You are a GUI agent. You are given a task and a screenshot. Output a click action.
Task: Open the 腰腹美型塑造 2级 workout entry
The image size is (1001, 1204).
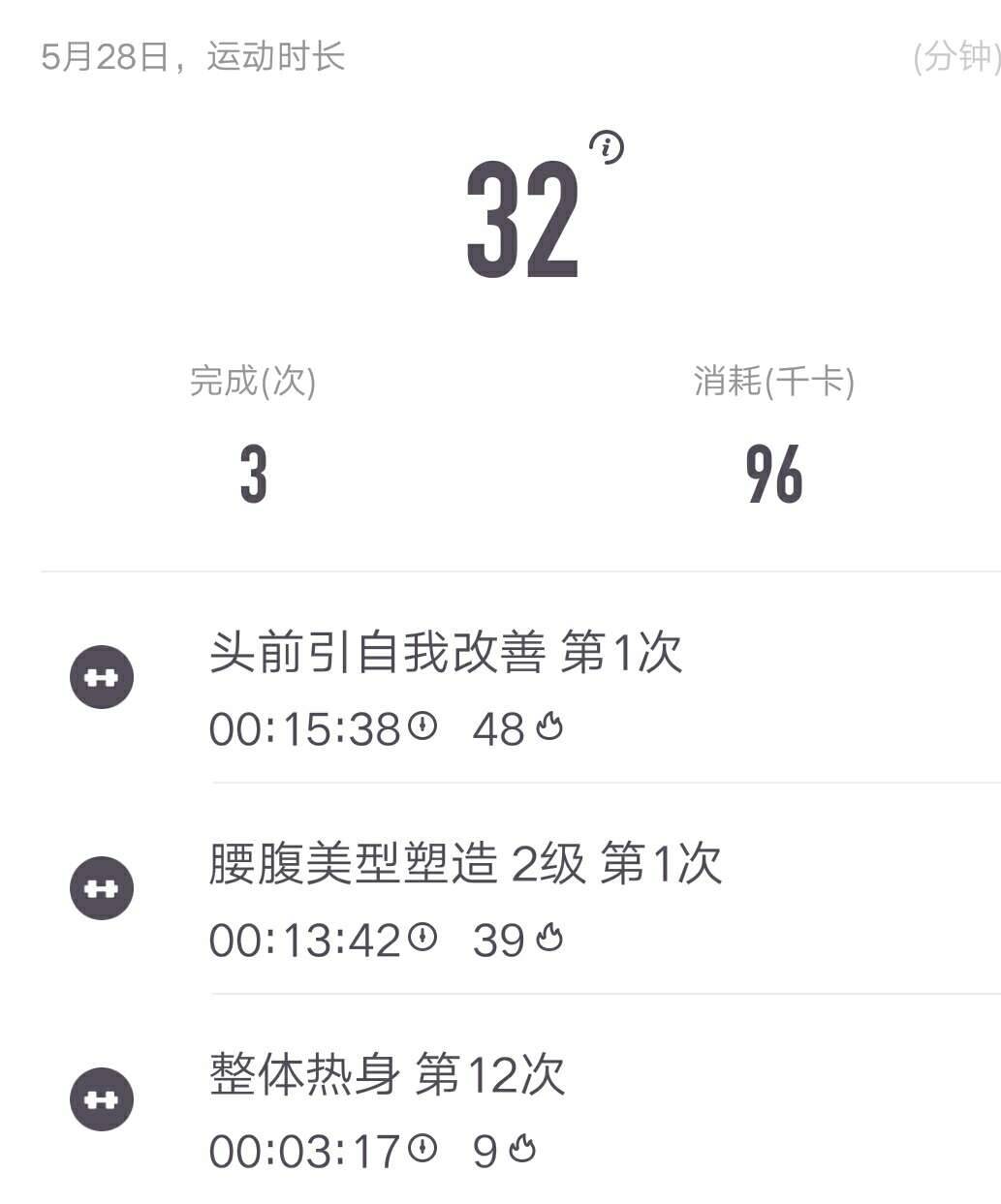(465, 865)
